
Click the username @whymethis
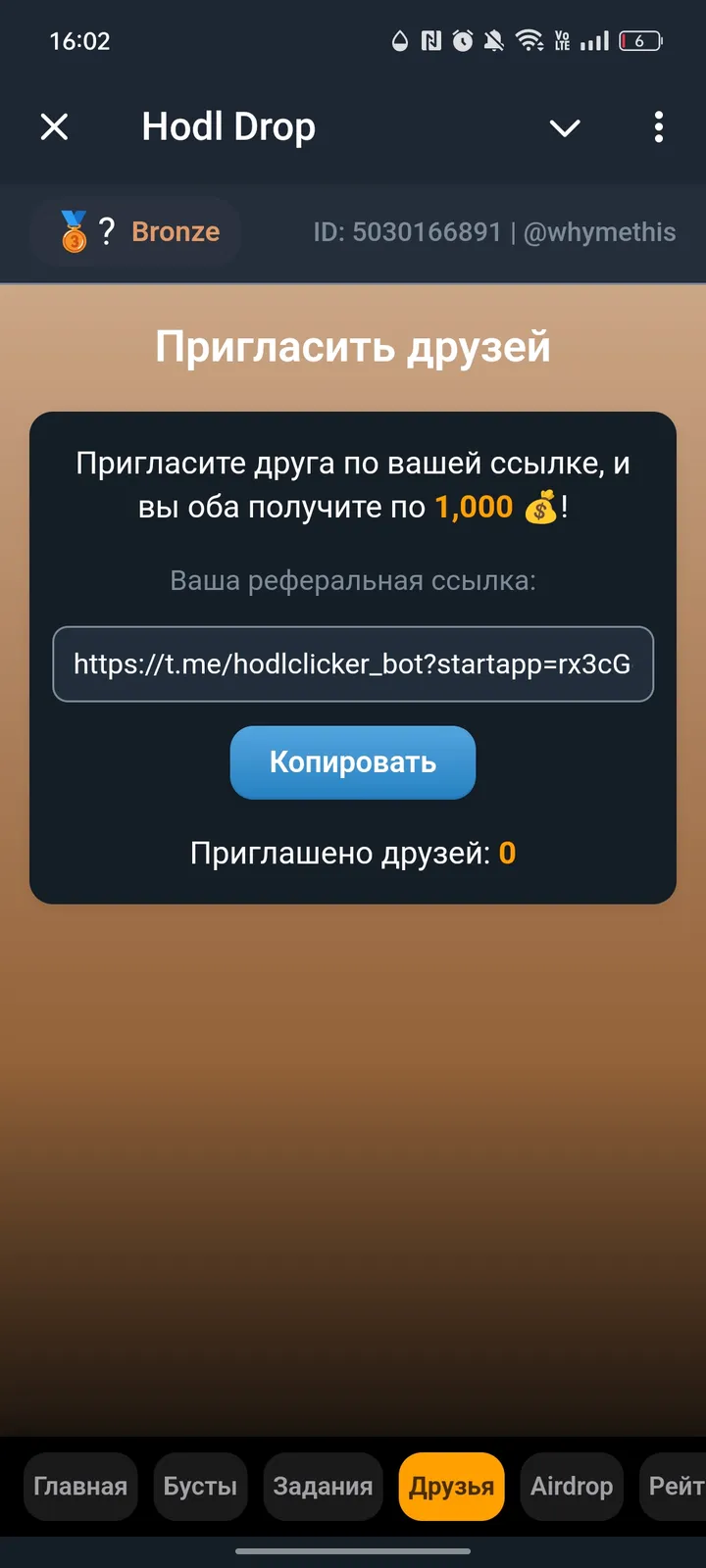pos(599,232)
